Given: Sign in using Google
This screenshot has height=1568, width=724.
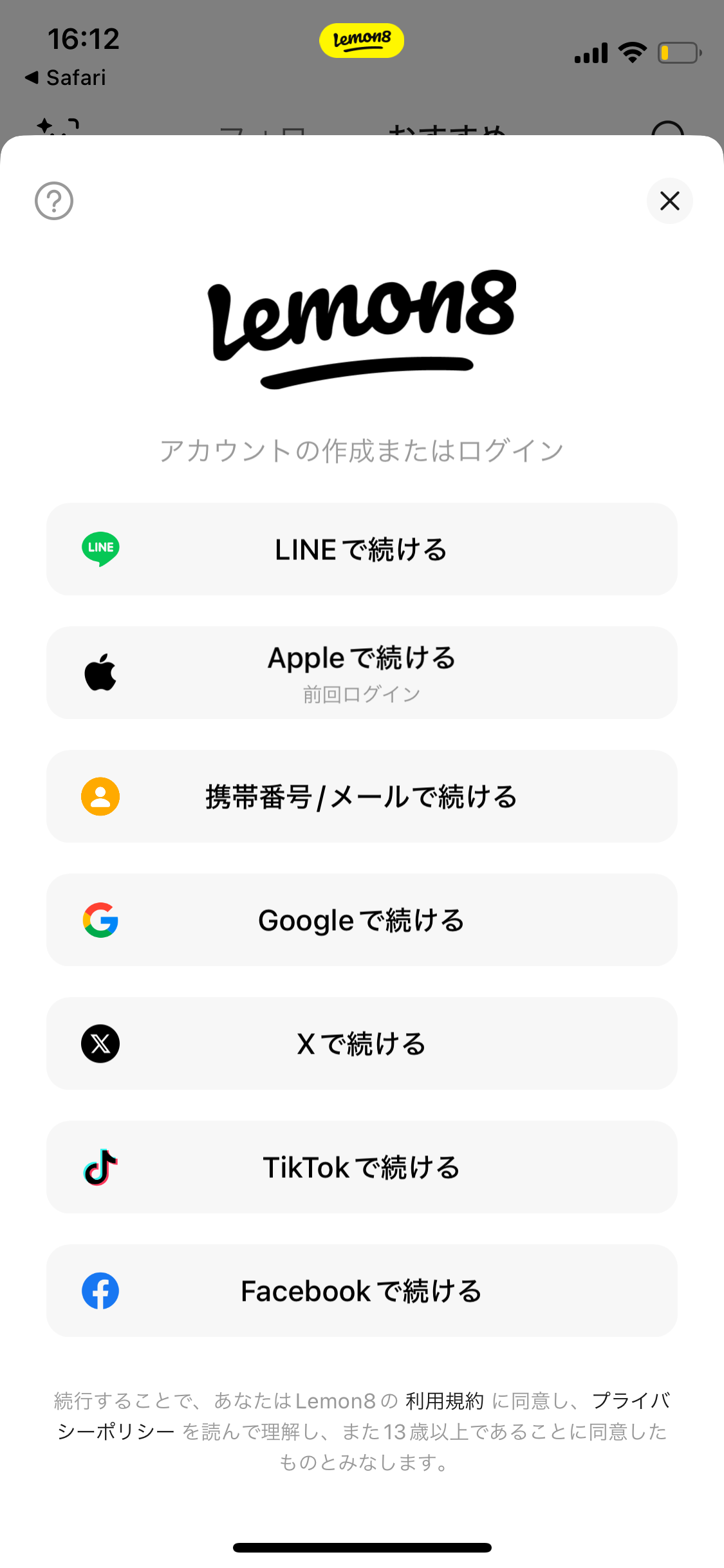Looking at the screenshot, I should (x=362, y=920).
